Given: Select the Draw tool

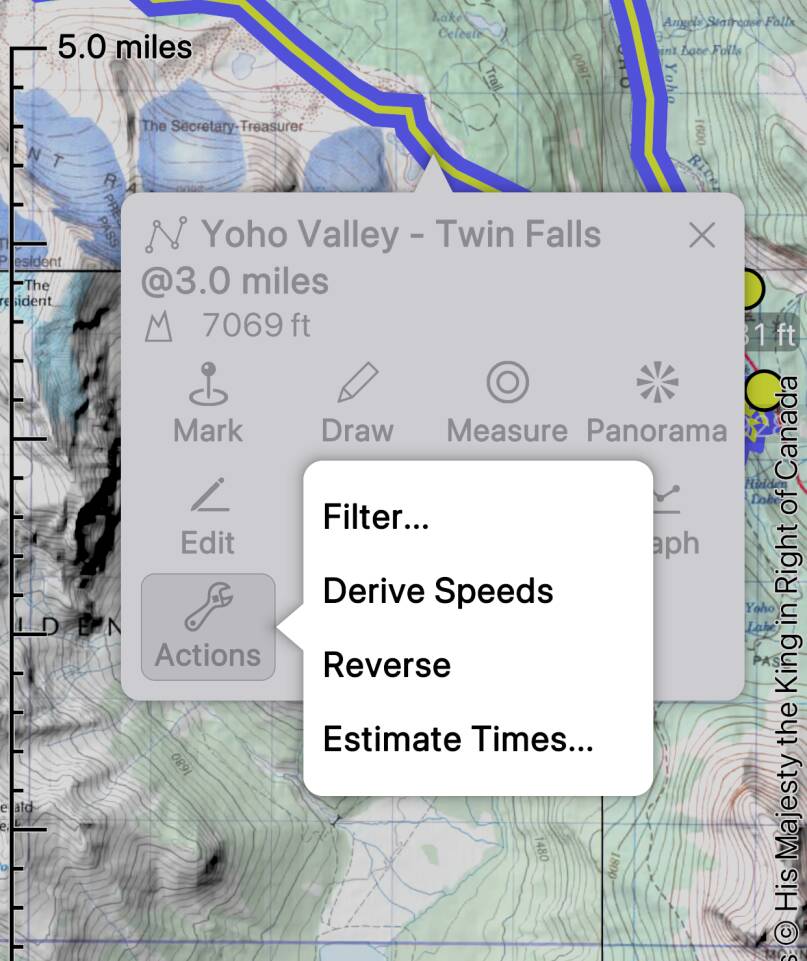Looking at the screenshot, I should 357,404.
